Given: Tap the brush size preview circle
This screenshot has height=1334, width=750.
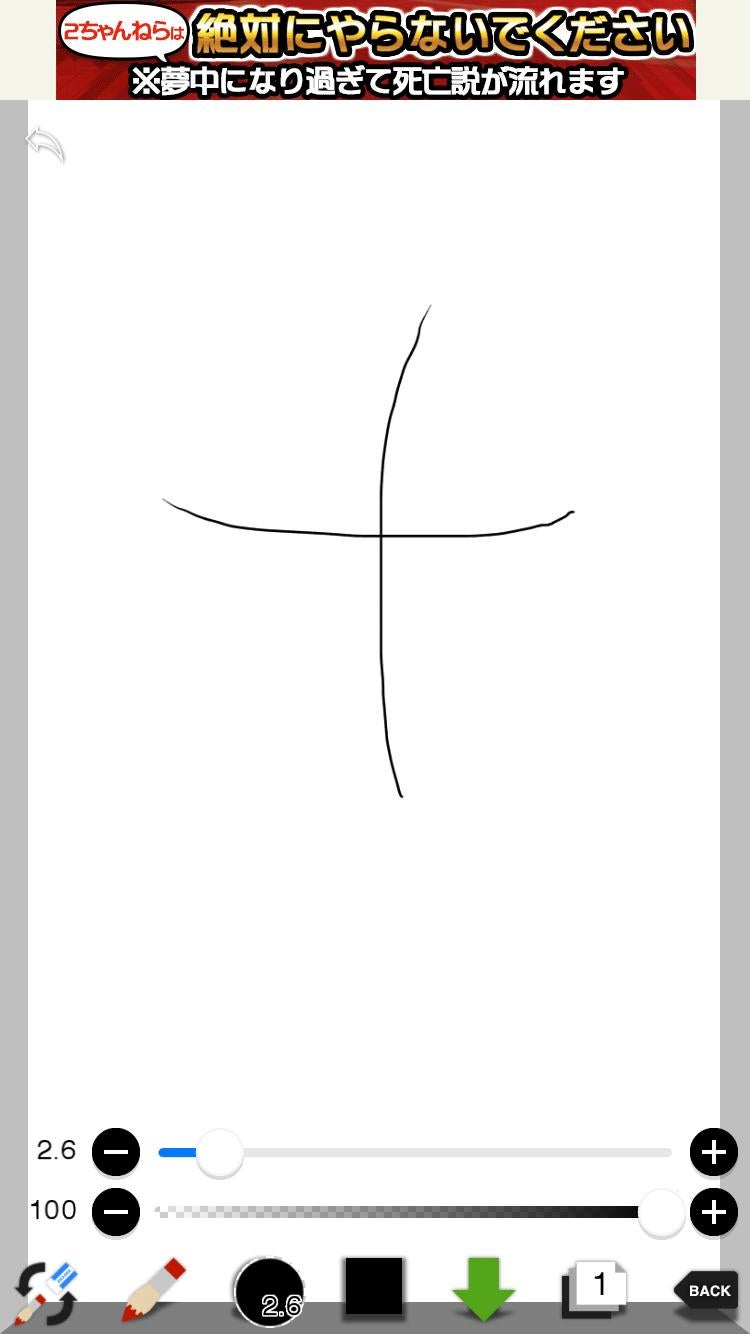Looking at the screenshot, I should (x=268, y=1293).
